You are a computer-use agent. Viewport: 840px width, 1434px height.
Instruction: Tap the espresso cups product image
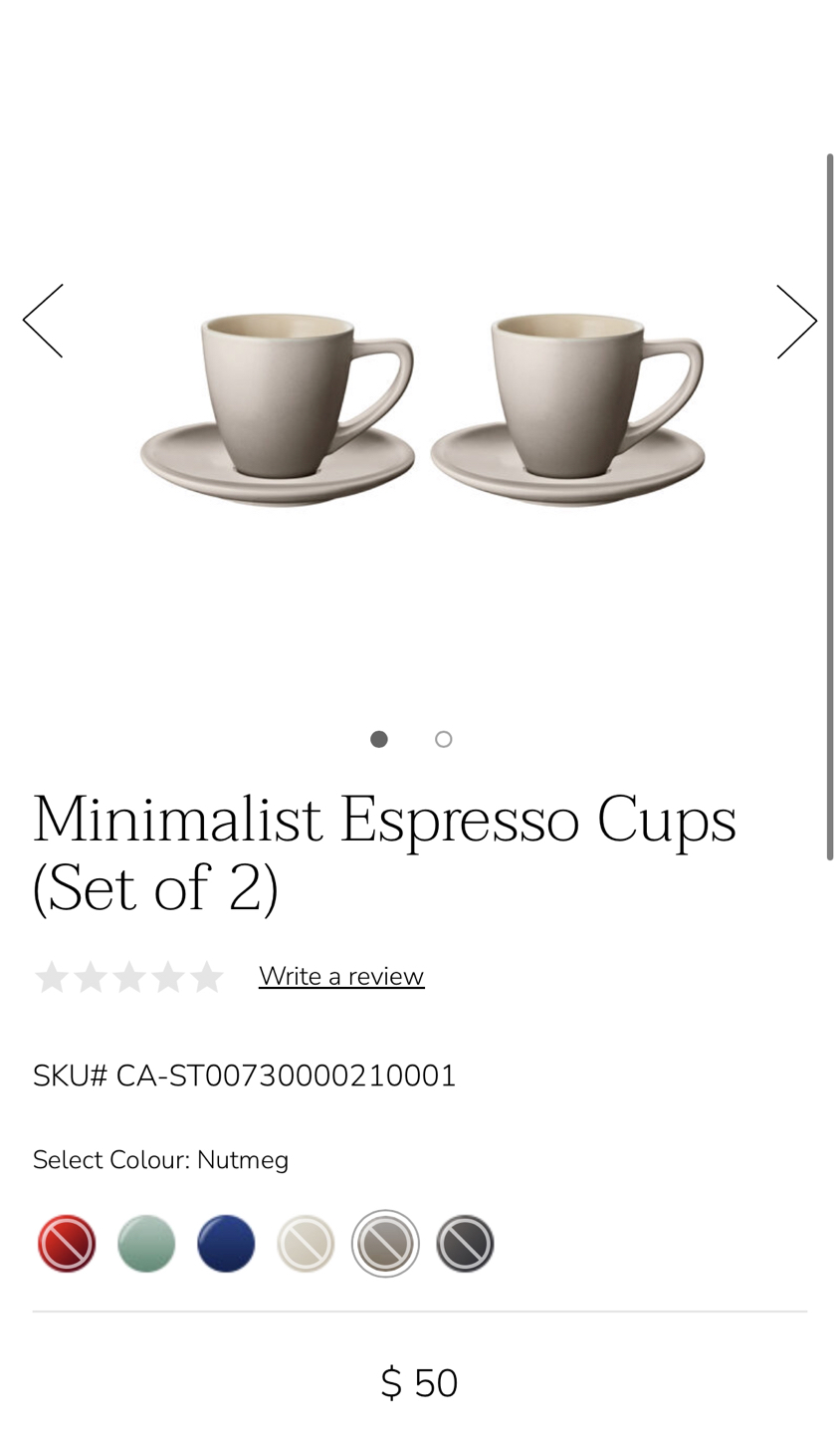[x=420, y=408]
